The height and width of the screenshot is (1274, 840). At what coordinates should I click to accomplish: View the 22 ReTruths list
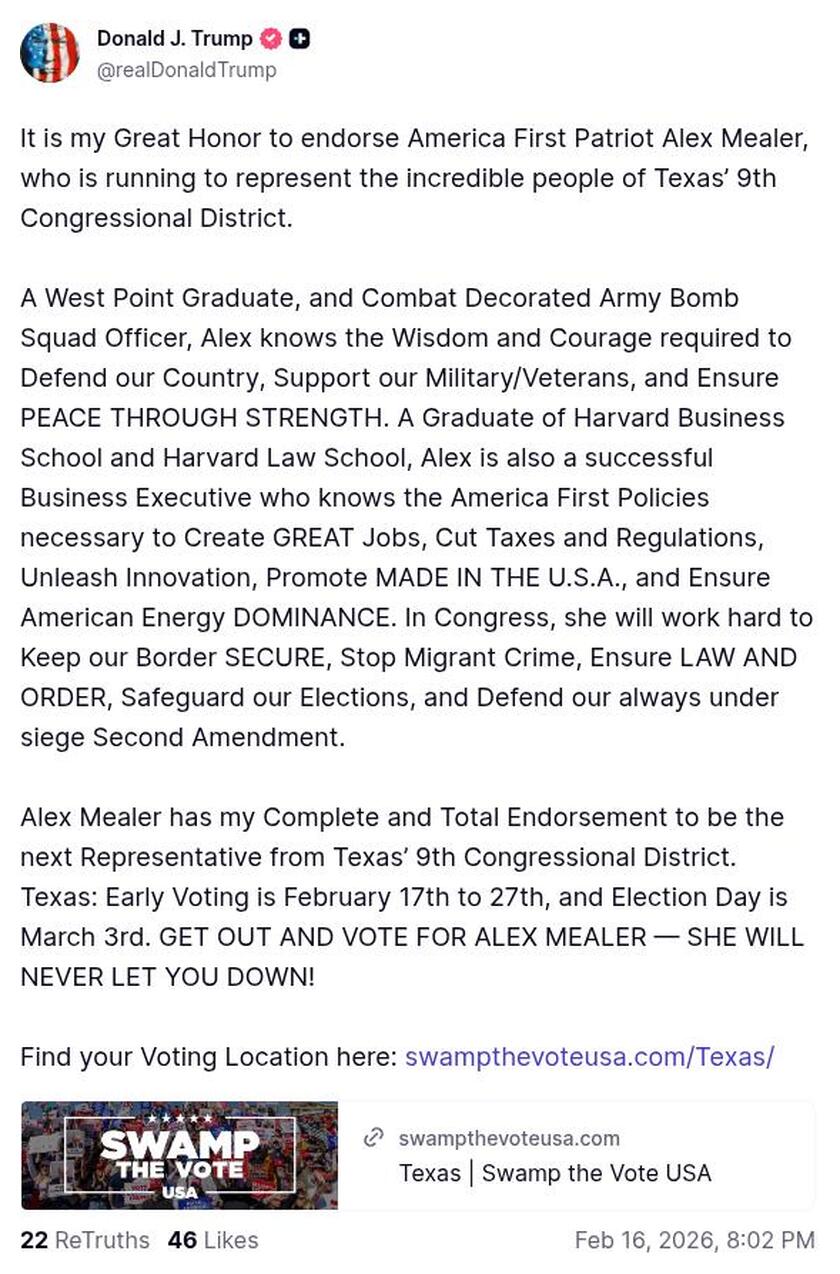coord(85,1241)
